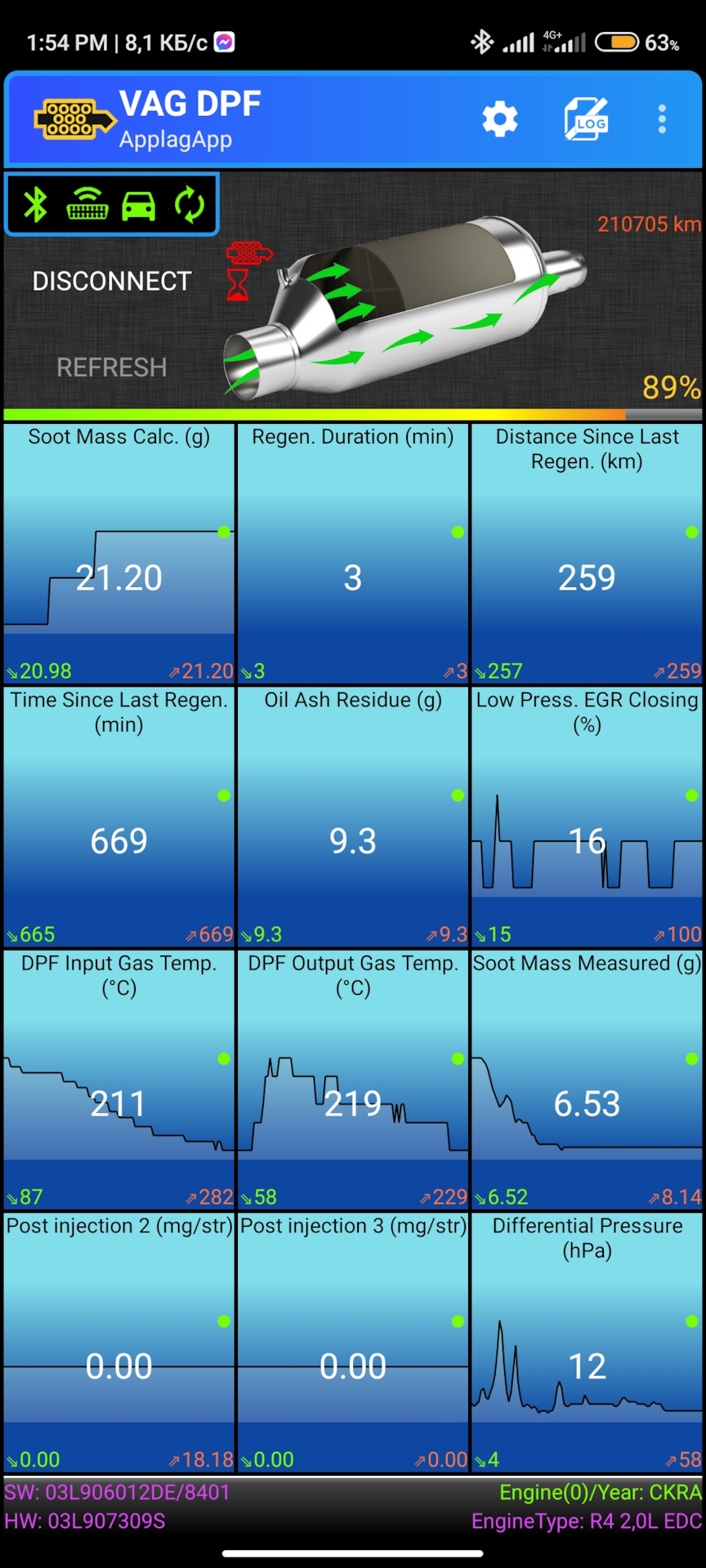706x1568 pixels.
Task: Tap the REFRESH button
Action: 112,367
